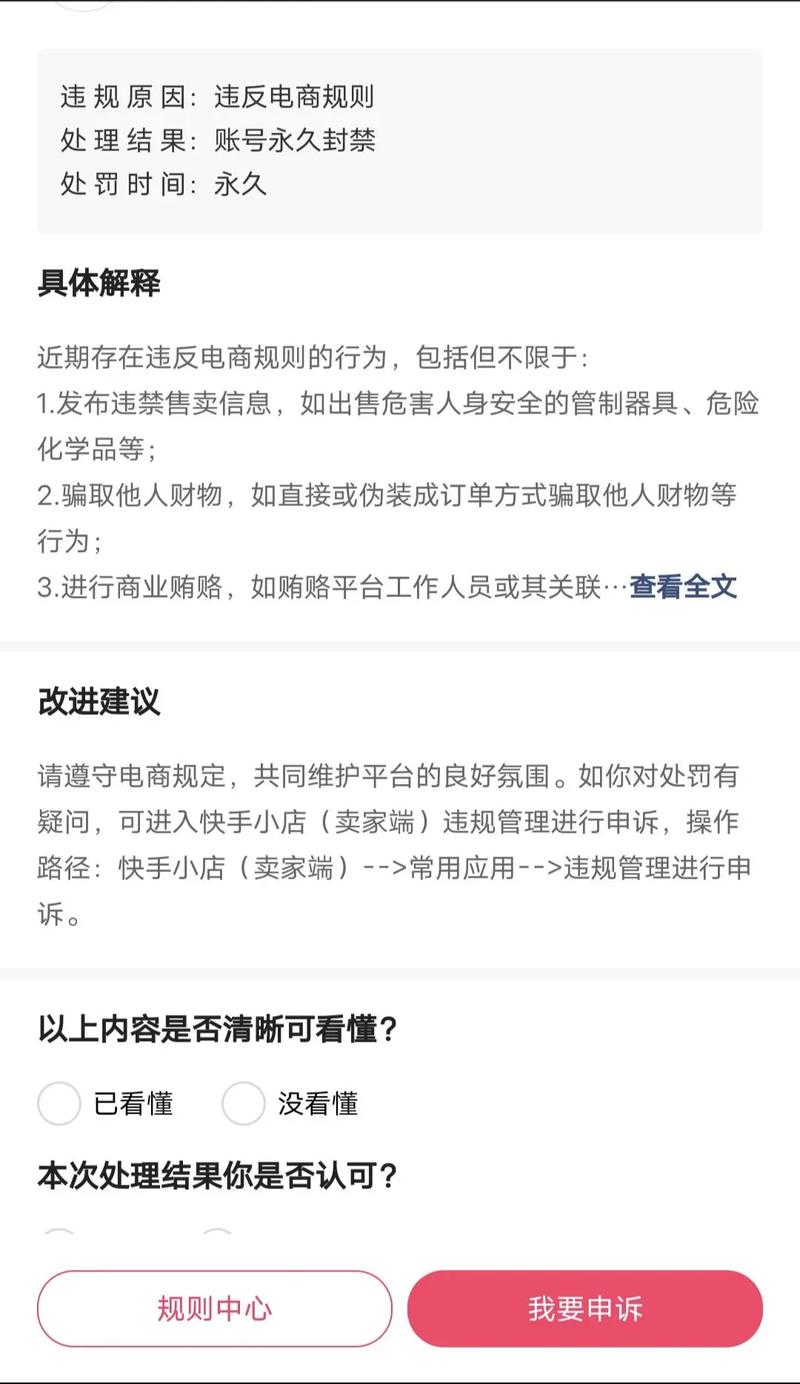The height and width of the screenshot is (1384, 800).
Task: Select the 没看懂 radio option
Action: 243,1104
